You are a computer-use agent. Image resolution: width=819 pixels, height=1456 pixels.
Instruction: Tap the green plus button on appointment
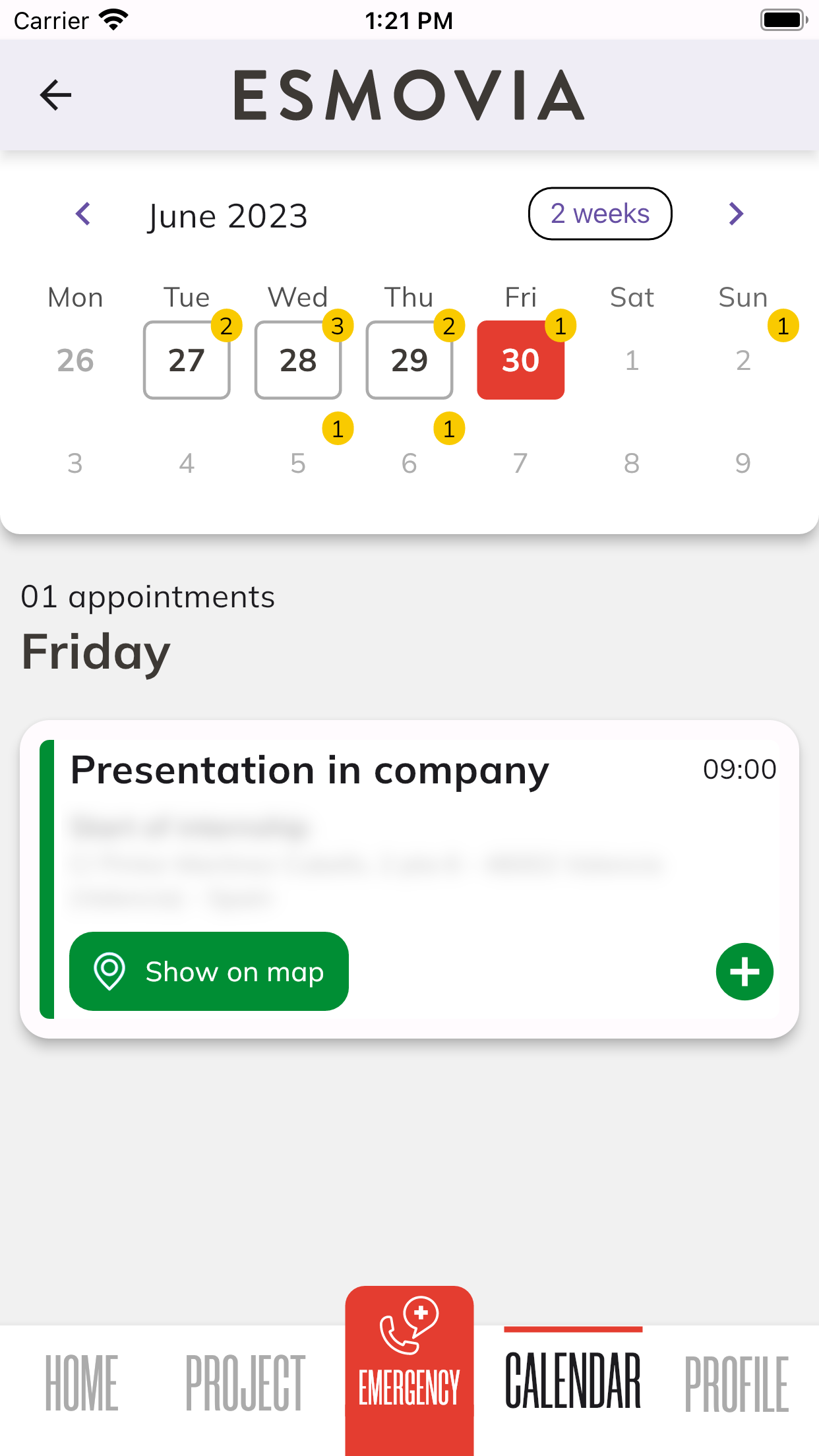[744, 971]
